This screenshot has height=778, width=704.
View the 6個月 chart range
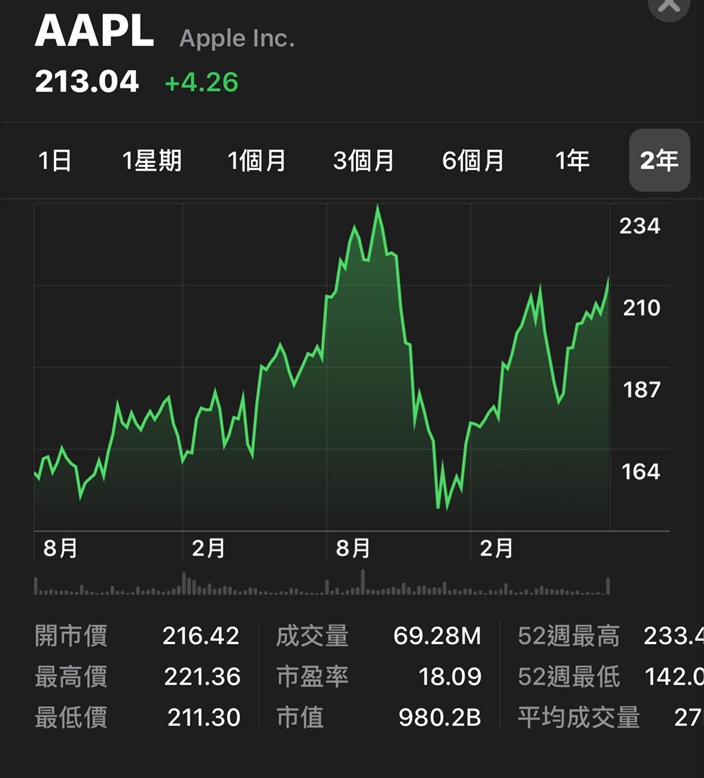click(473, 161)
